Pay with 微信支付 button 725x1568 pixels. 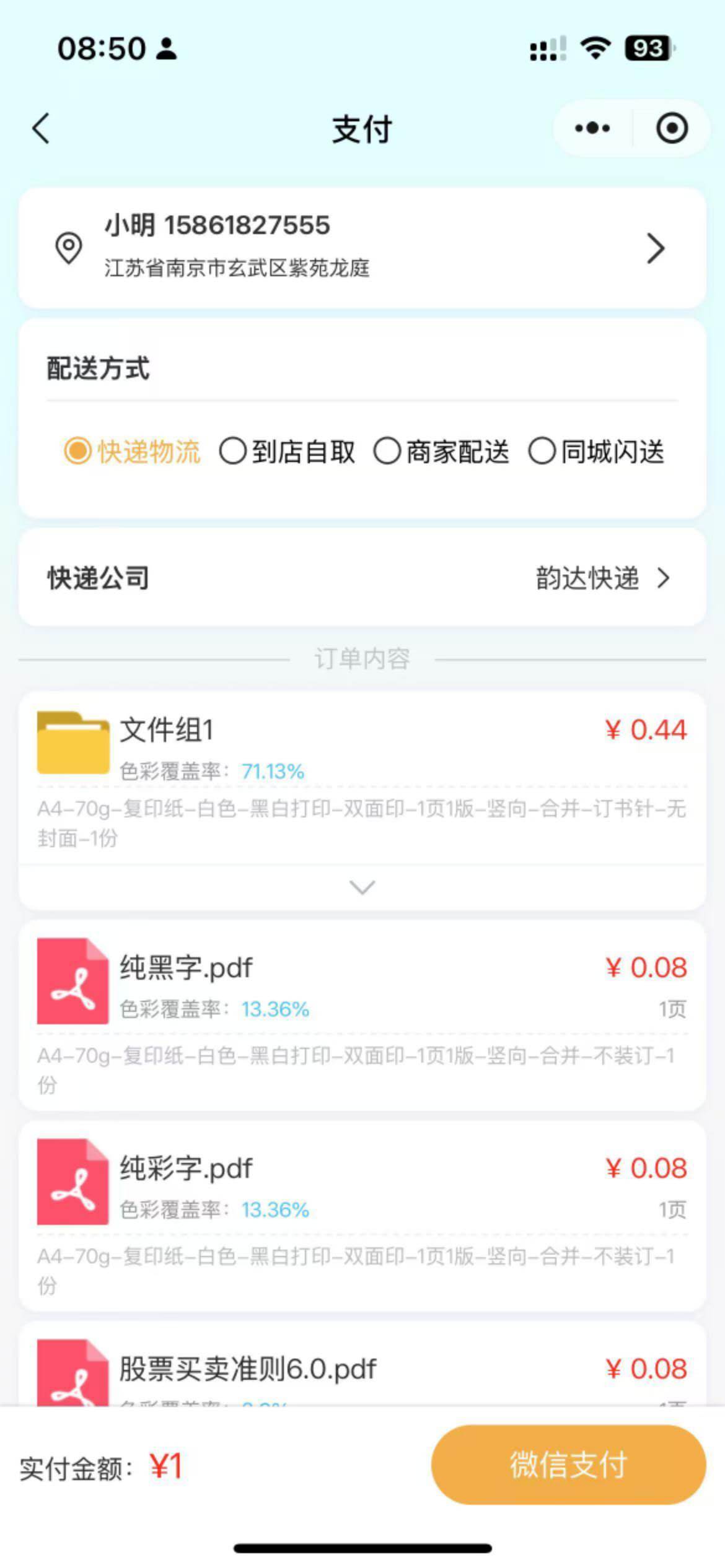tap(568, 1465)
